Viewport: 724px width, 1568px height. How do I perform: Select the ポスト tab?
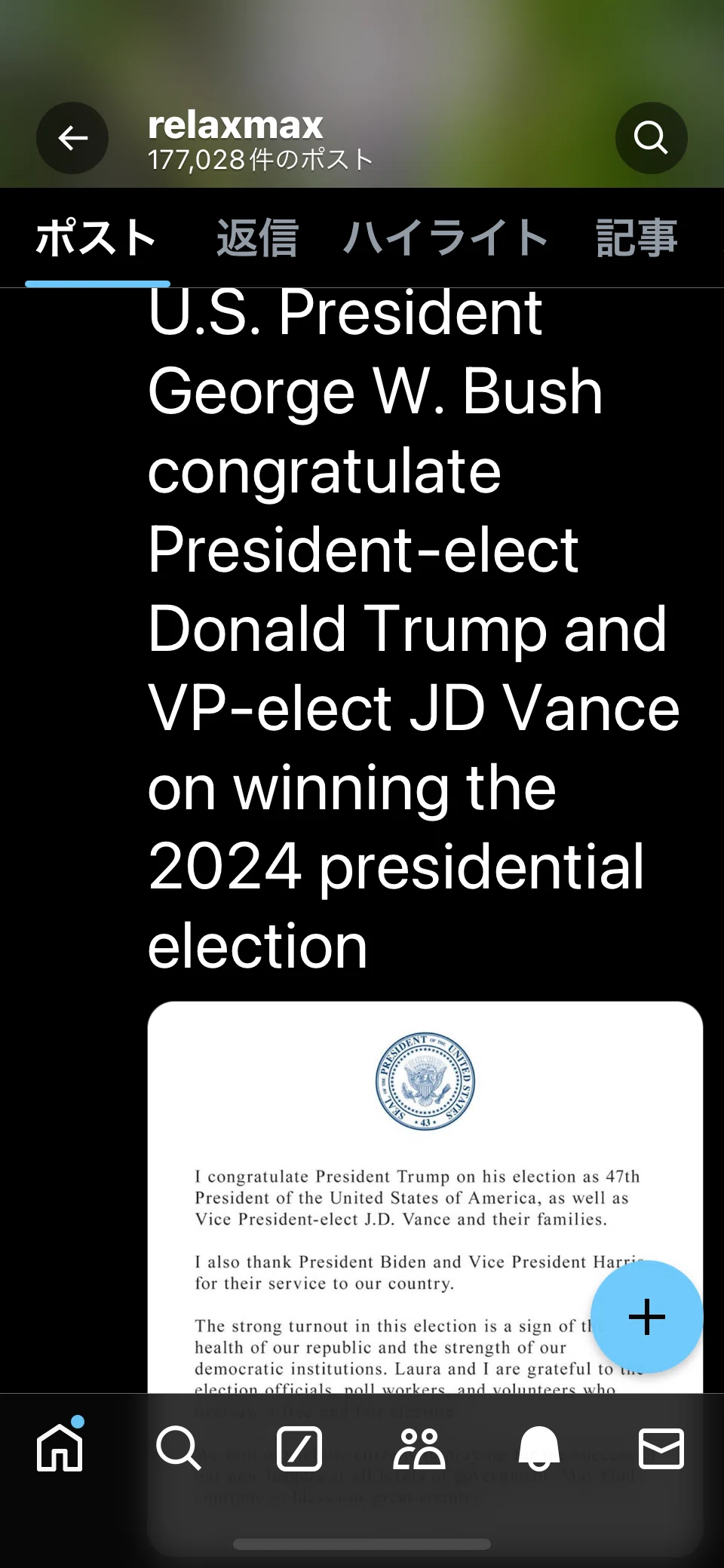97,238
